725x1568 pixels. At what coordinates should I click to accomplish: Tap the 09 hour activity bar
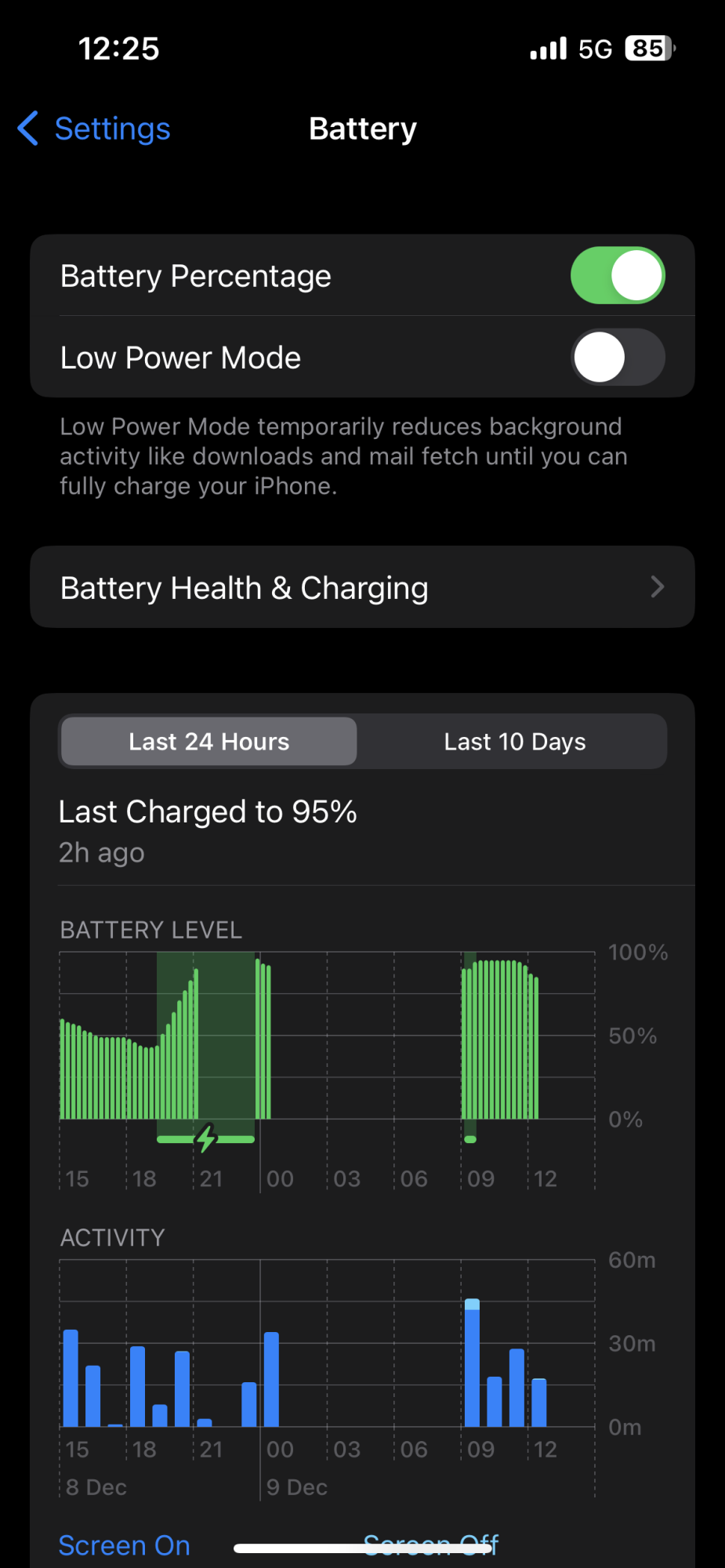click(x=472, y=1364)
